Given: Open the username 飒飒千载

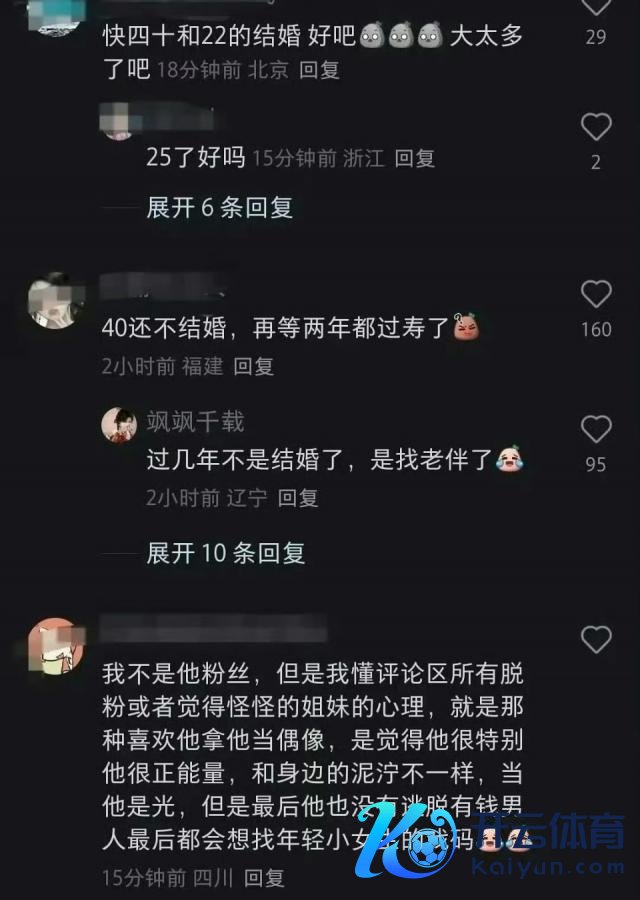Looking at the screenshot, I should point(195,422).
